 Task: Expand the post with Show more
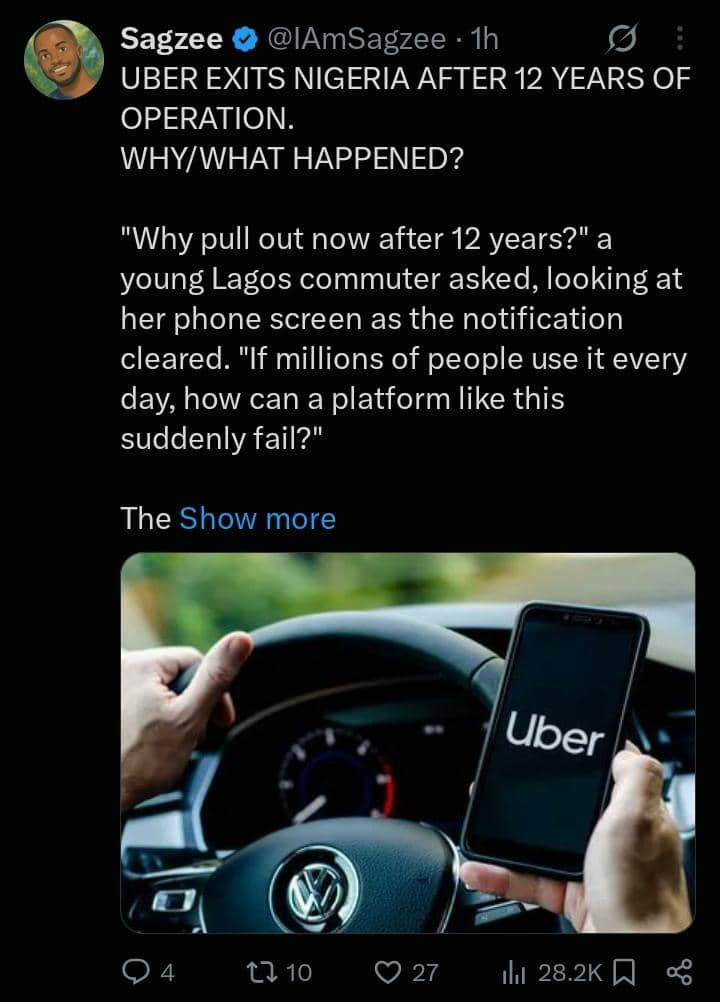click(257, 518)
